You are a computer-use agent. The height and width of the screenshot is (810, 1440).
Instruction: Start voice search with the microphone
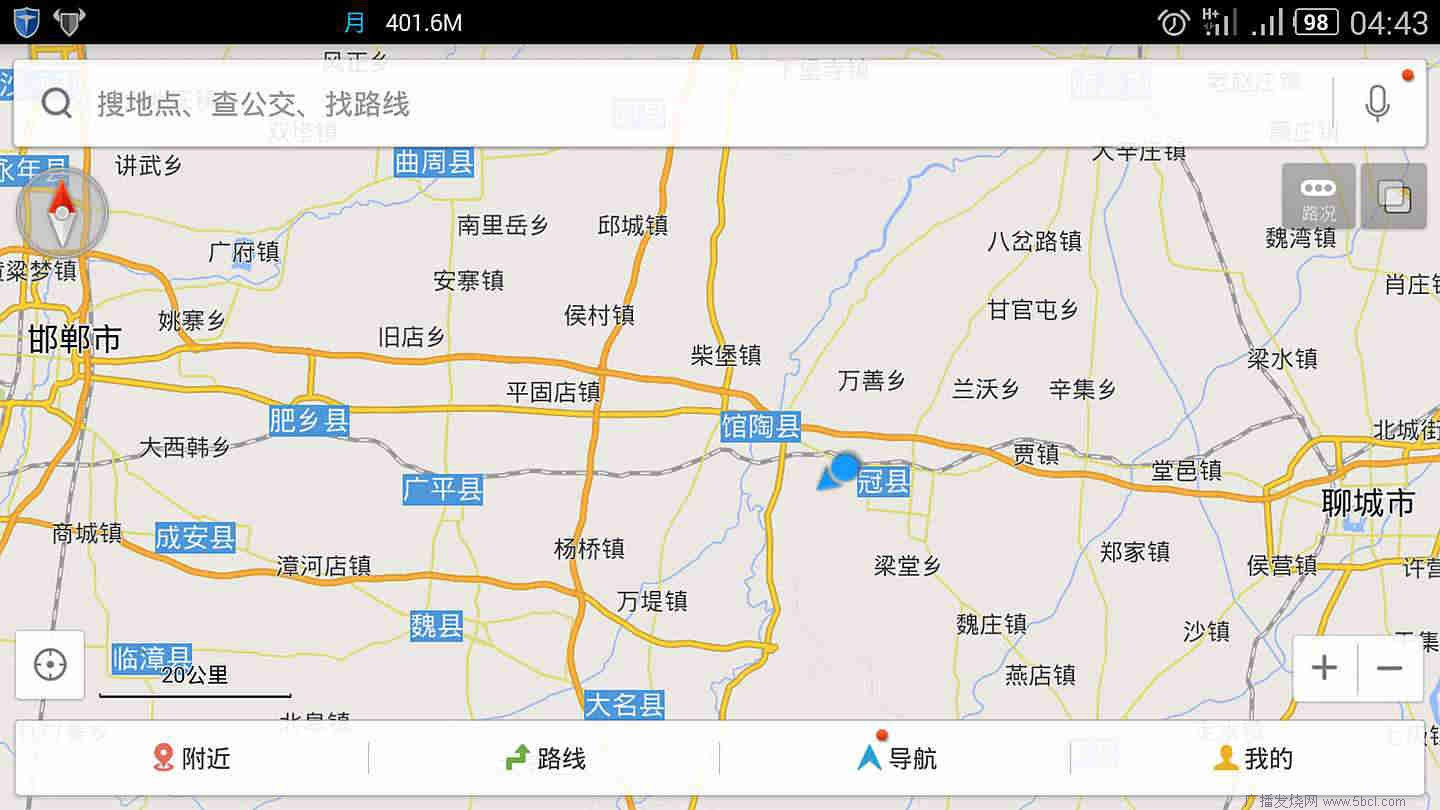point(1377,103)
